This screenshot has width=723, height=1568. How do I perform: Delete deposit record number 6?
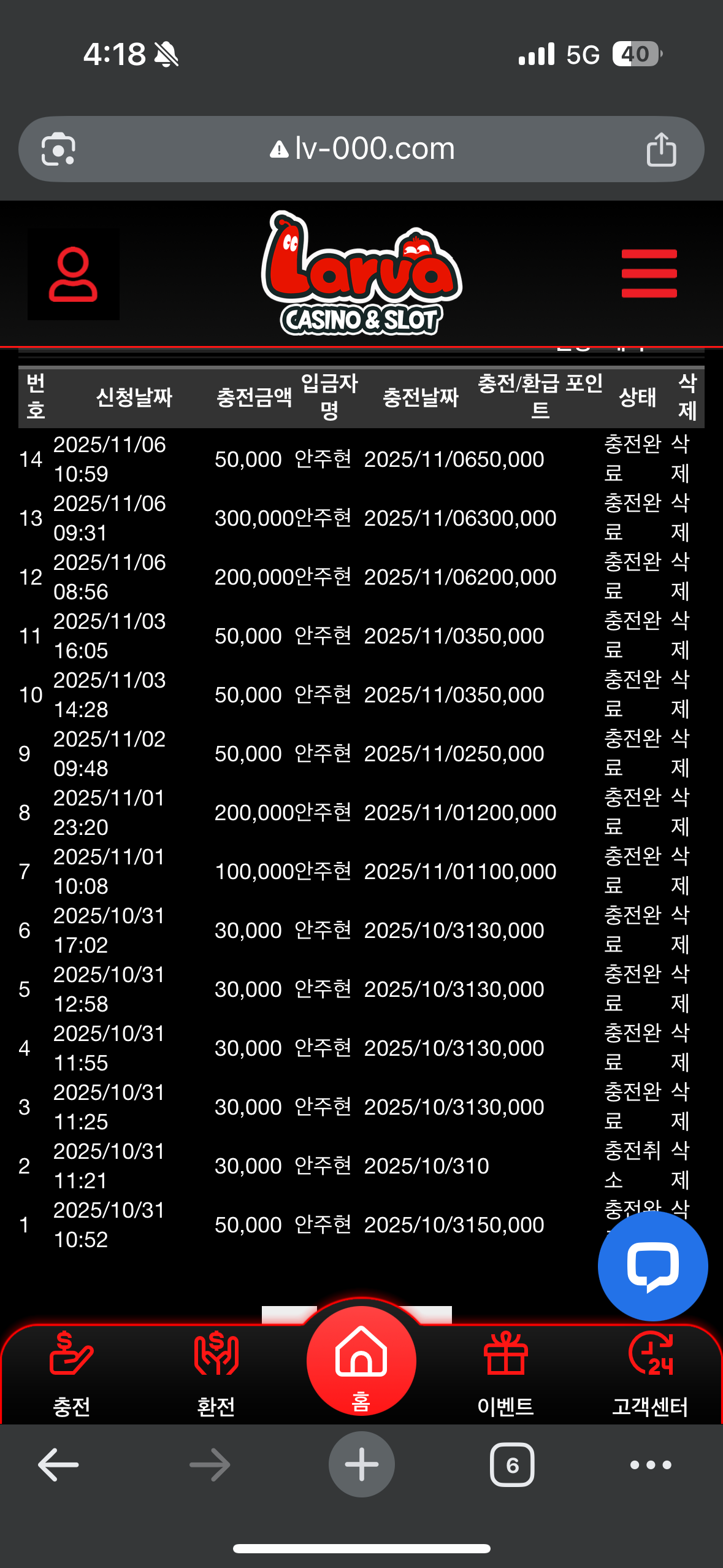[680, 929]
